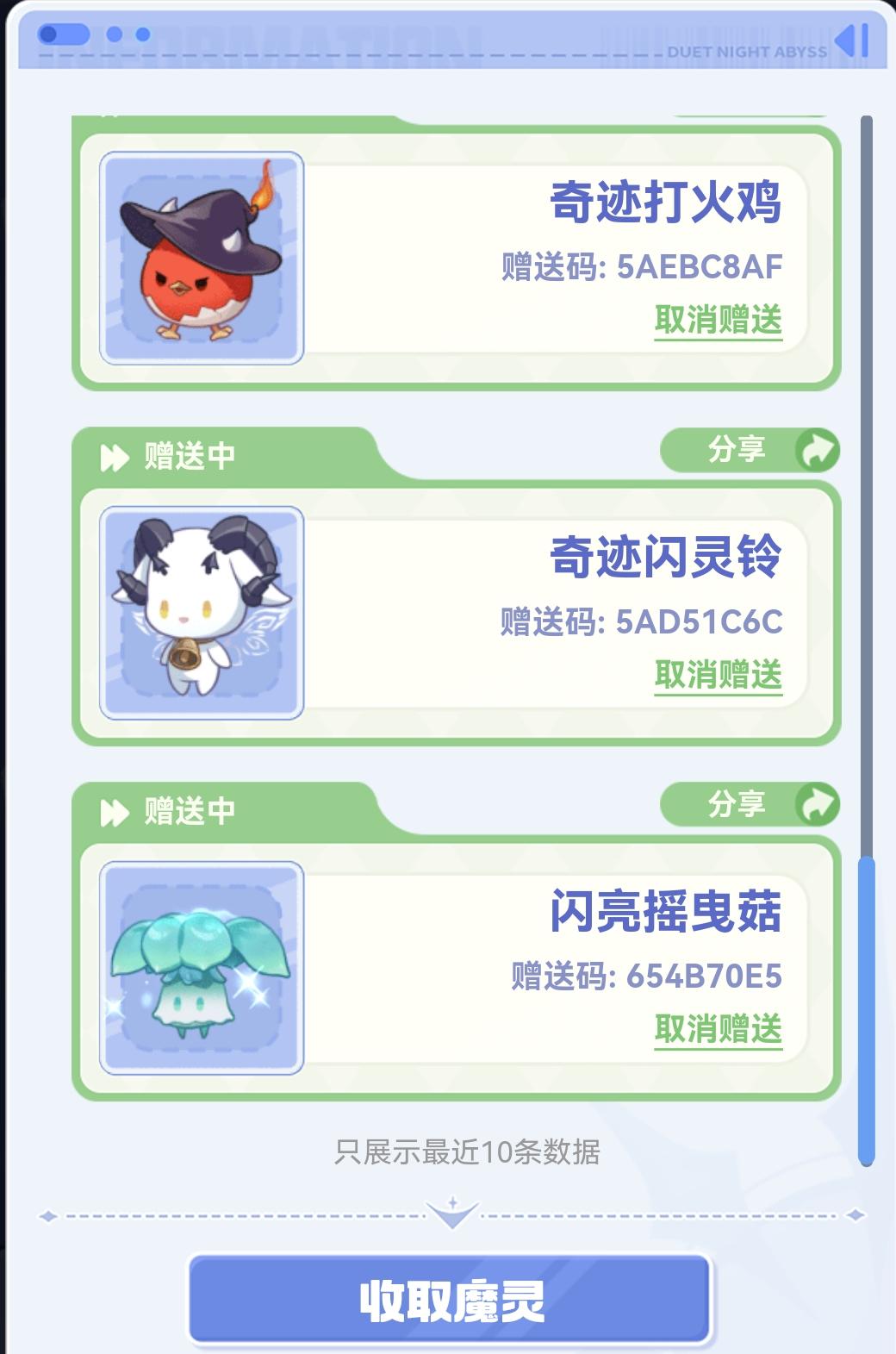Viewport: 896px width, 1354px height.
Task: Tap the 收取魔灵 button
Action: [x=450, y=1300]
